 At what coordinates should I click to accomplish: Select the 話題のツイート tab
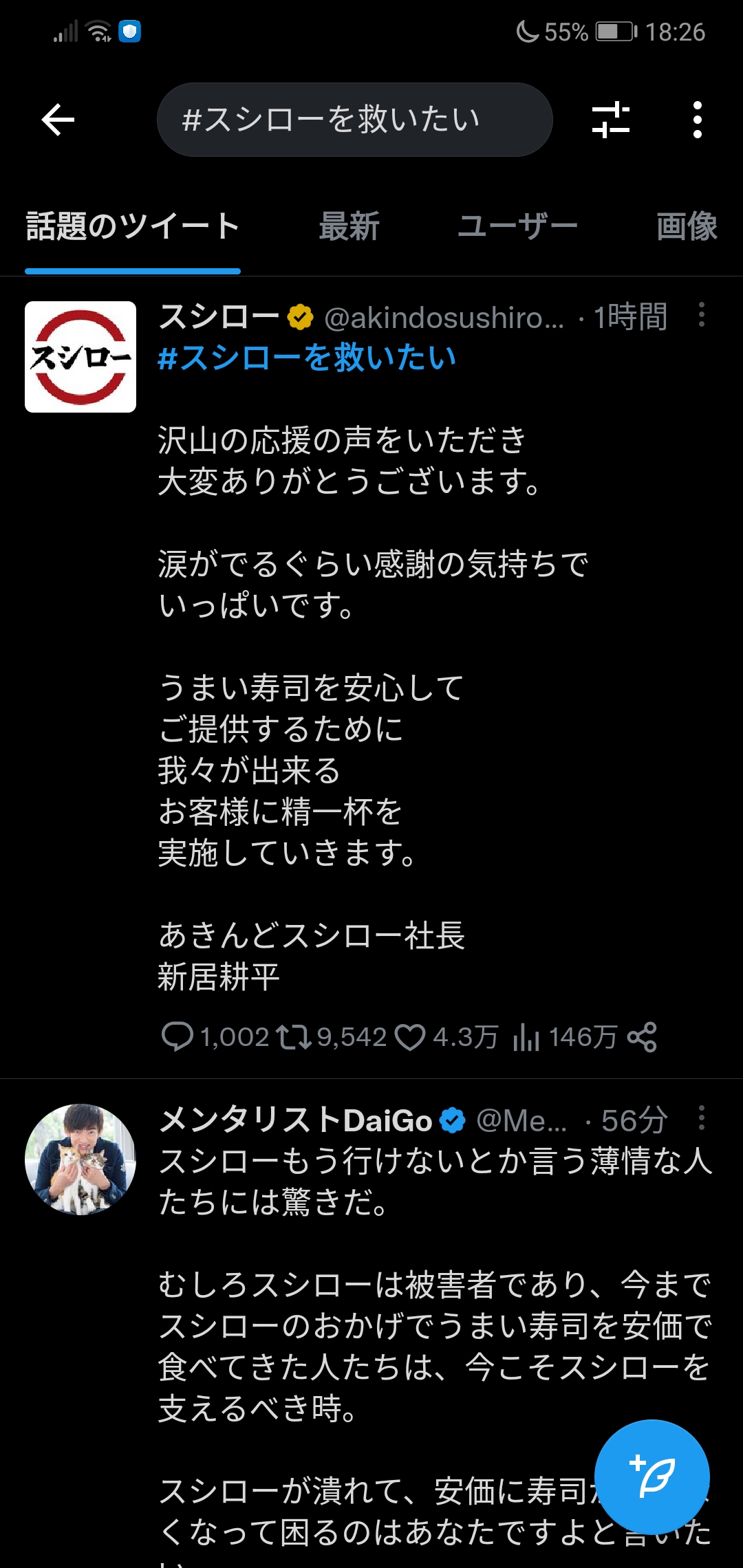tap(132, 226)
